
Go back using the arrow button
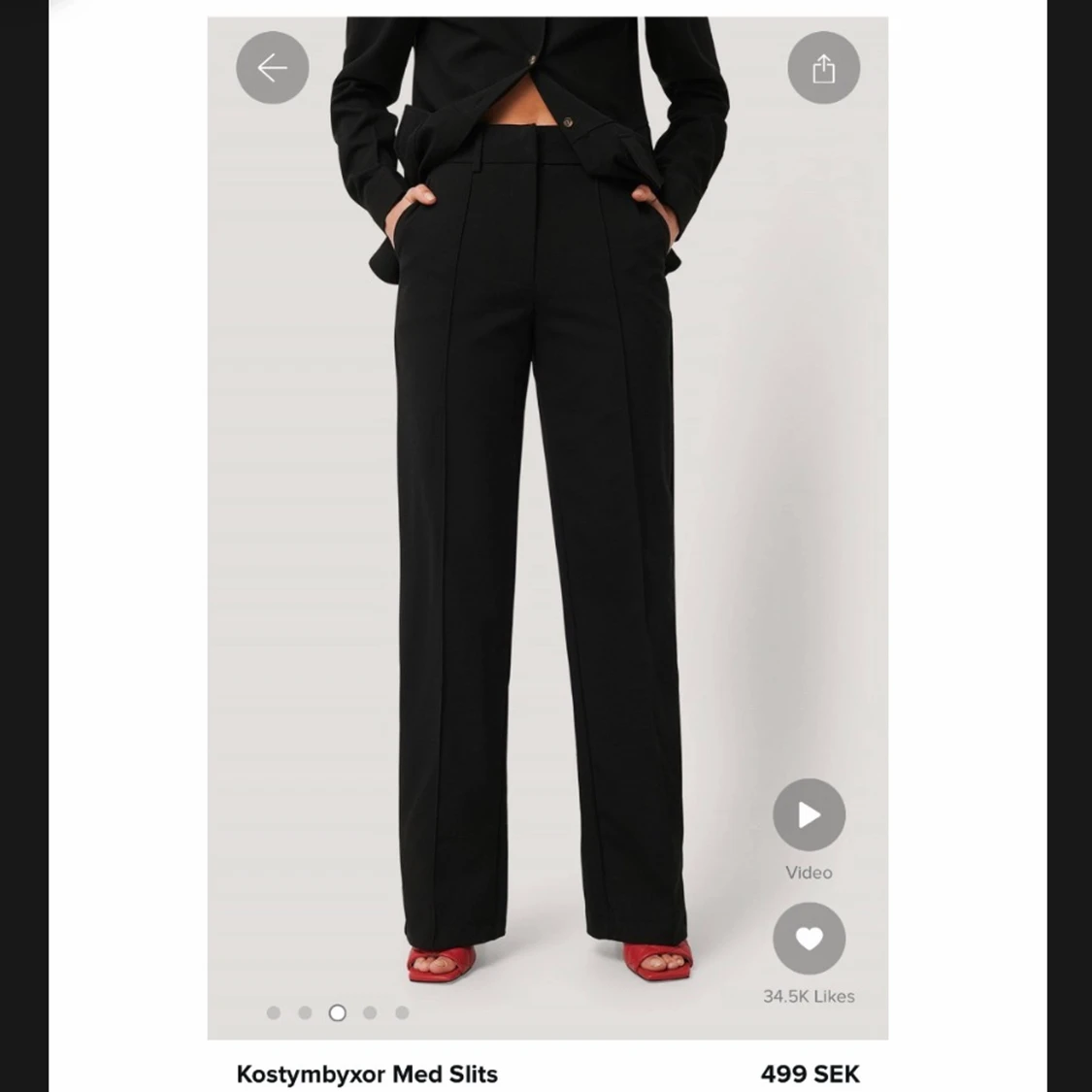(x=272, y=68)
